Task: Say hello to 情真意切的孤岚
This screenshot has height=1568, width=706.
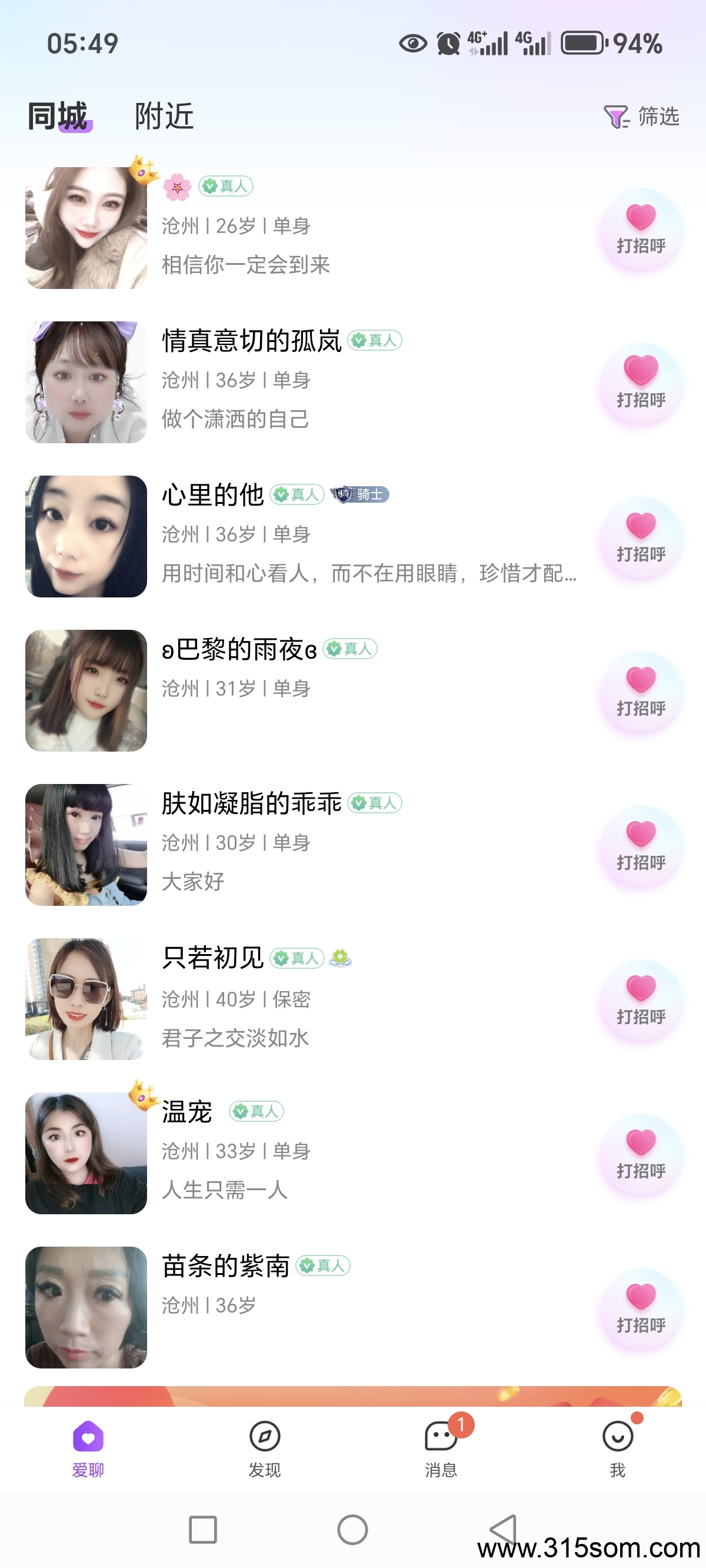Action: tap(640, 384)
